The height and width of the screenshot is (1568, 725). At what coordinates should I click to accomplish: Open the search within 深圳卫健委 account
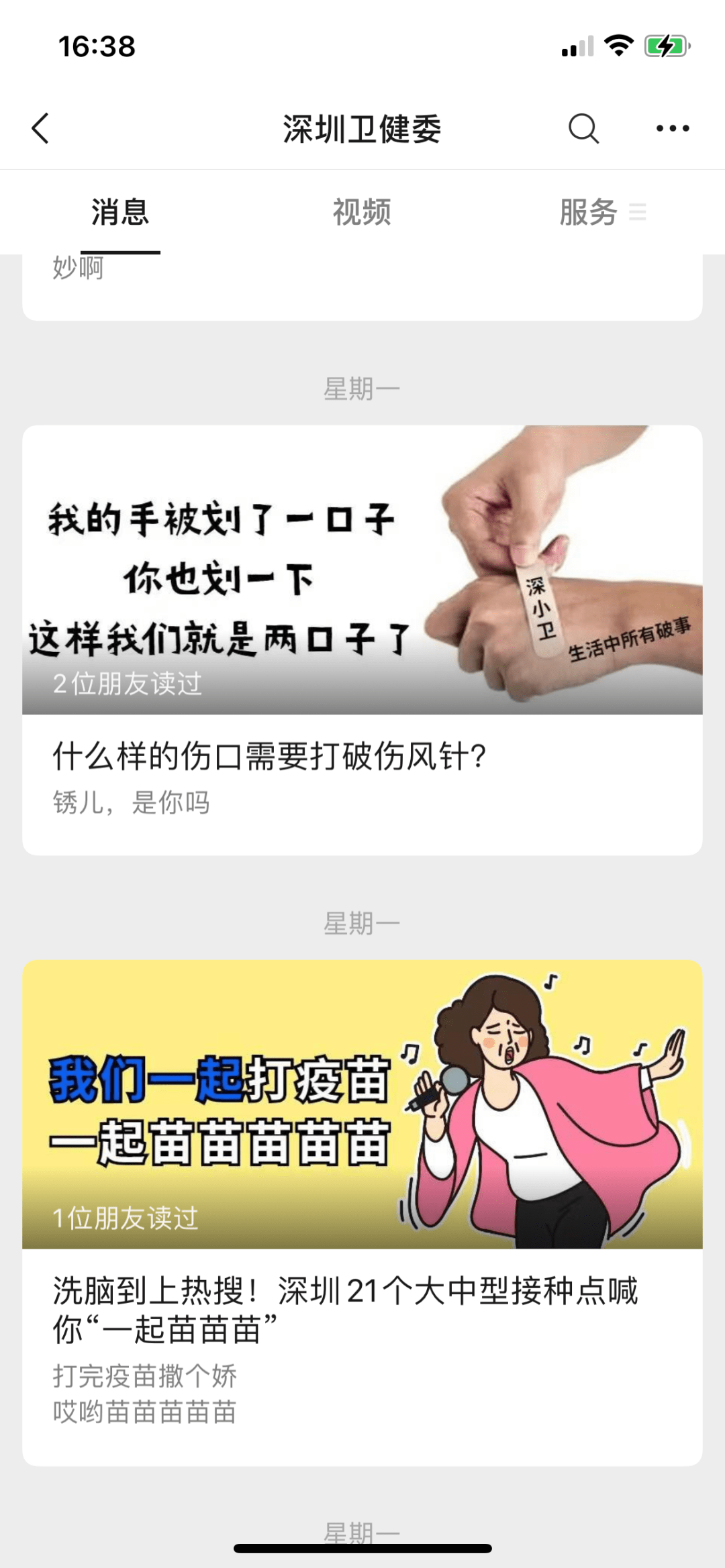pos(583,128)
